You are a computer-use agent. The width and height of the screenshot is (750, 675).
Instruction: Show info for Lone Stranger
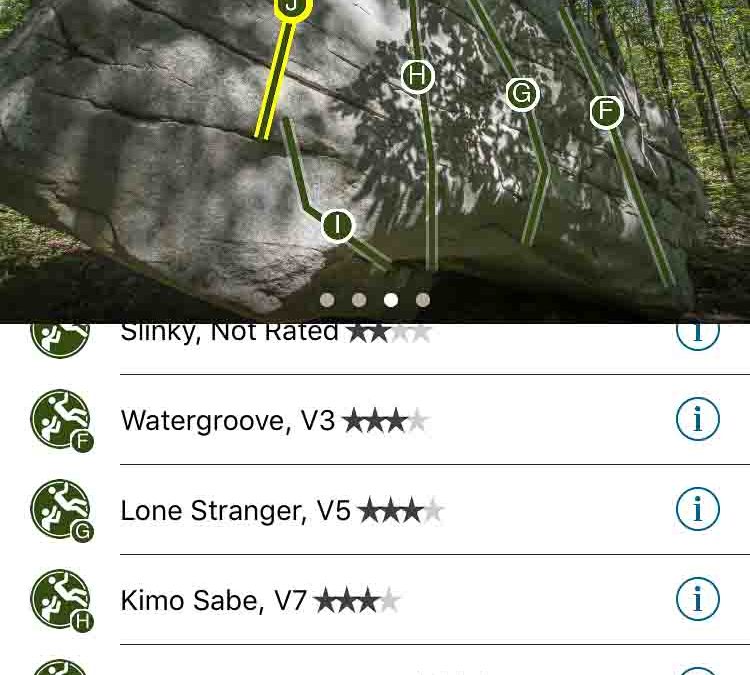[x=697, y=509]
